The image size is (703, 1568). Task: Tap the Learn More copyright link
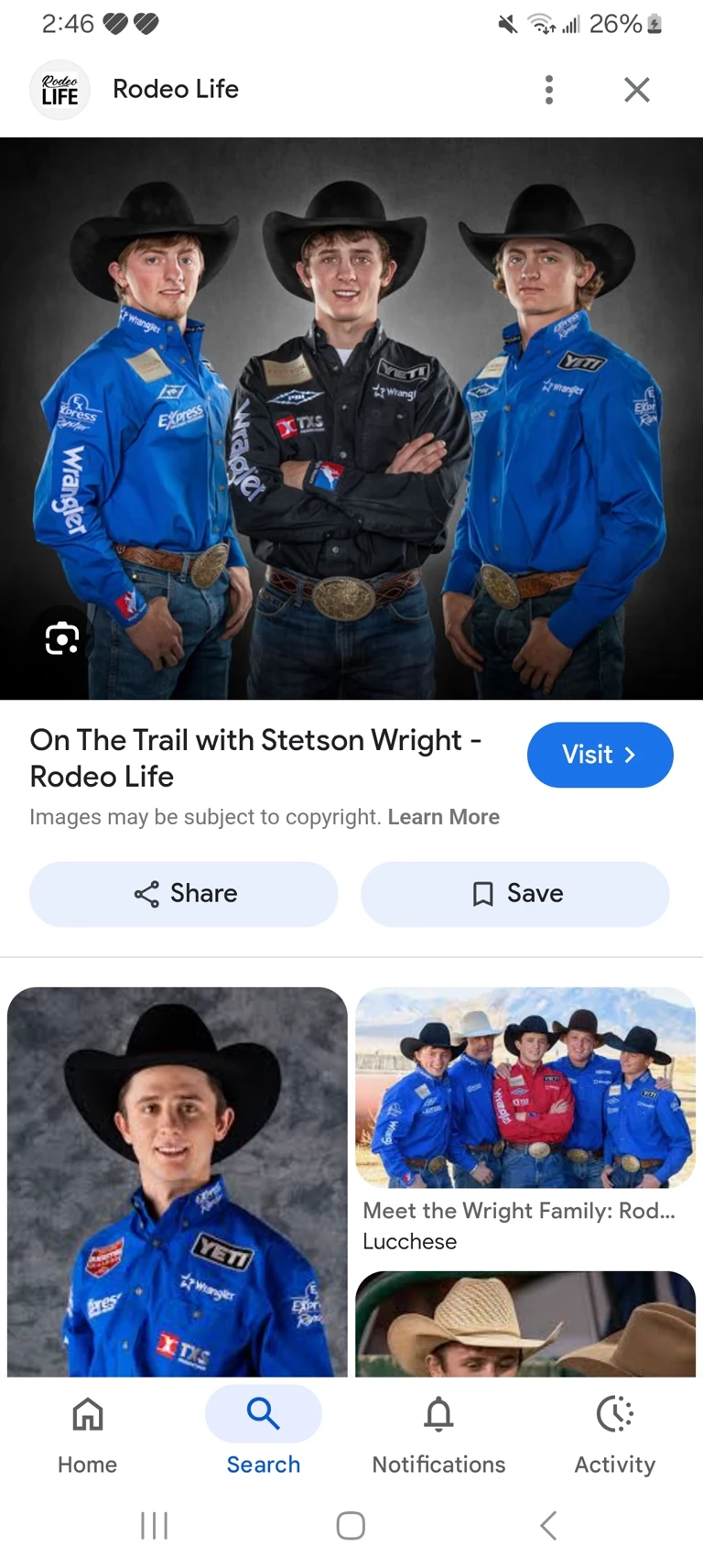tap(443, 817)
